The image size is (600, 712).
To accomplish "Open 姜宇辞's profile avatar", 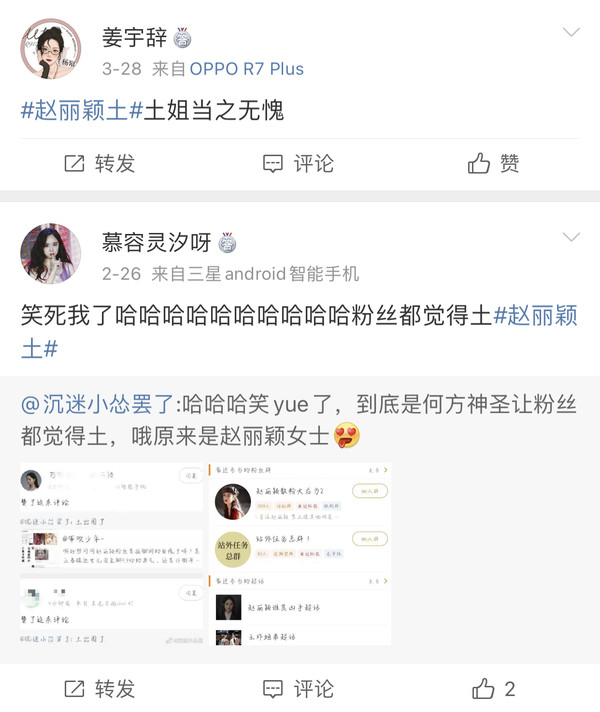I will tap(51, 47).
